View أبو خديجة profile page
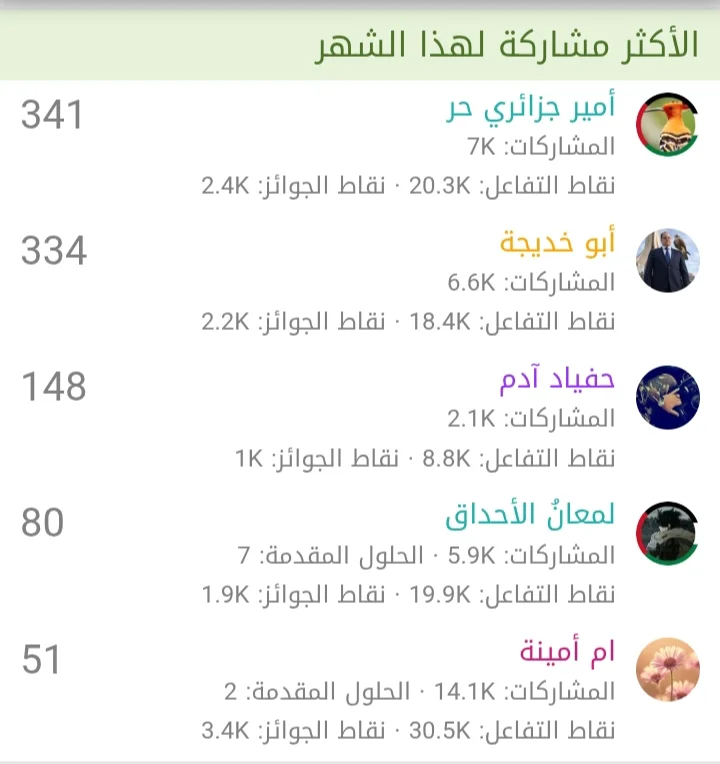This screenshot has height=764, width=720. click(x=557, y=242)
